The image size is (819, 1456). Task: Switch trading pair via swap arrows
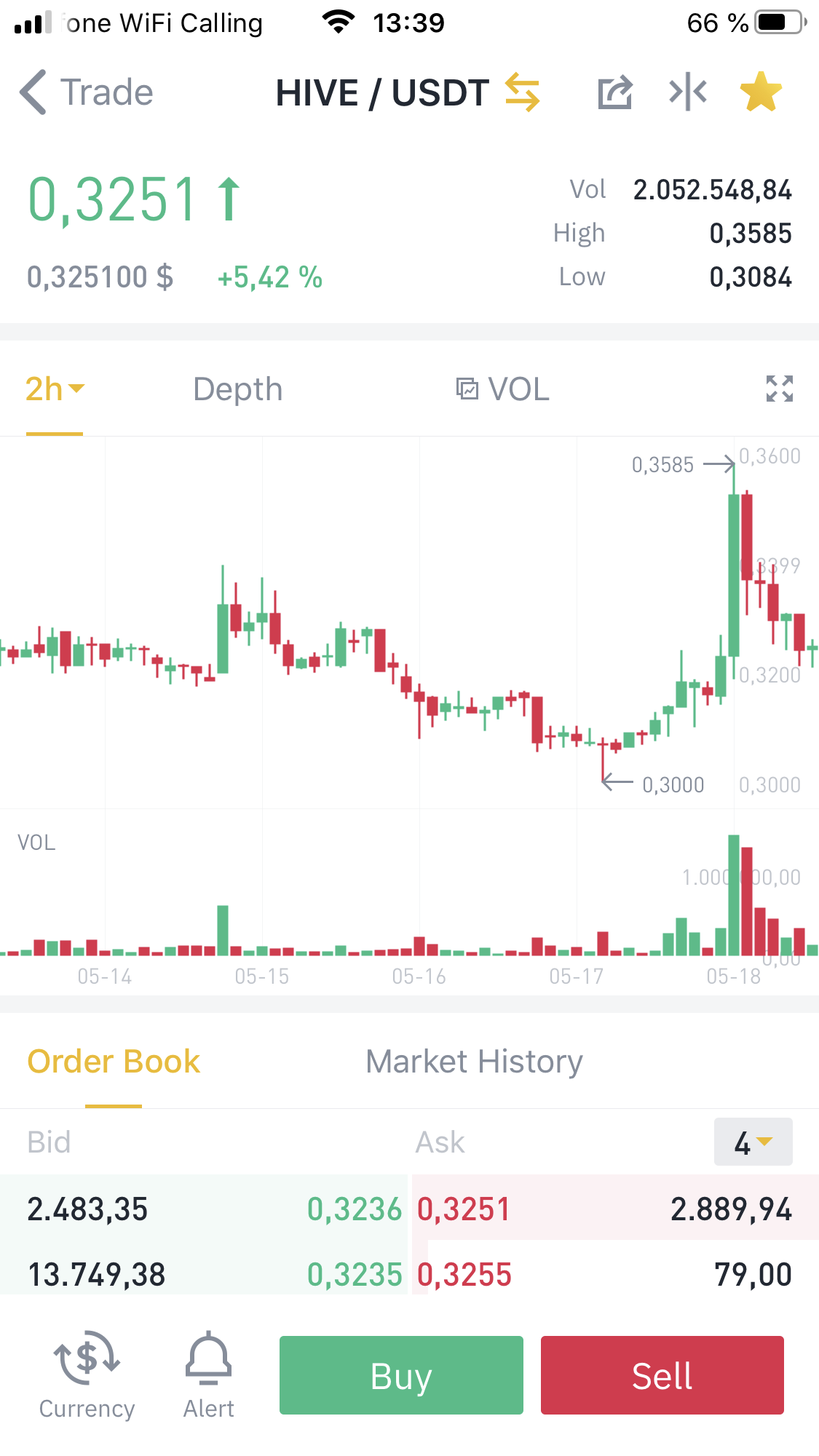522,93
